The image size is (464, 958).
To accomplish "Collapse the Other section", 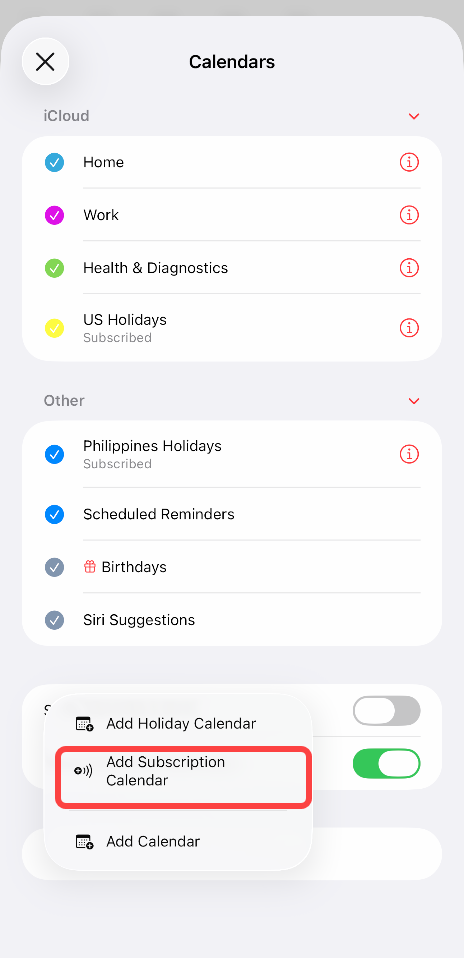I will point(414,401).
